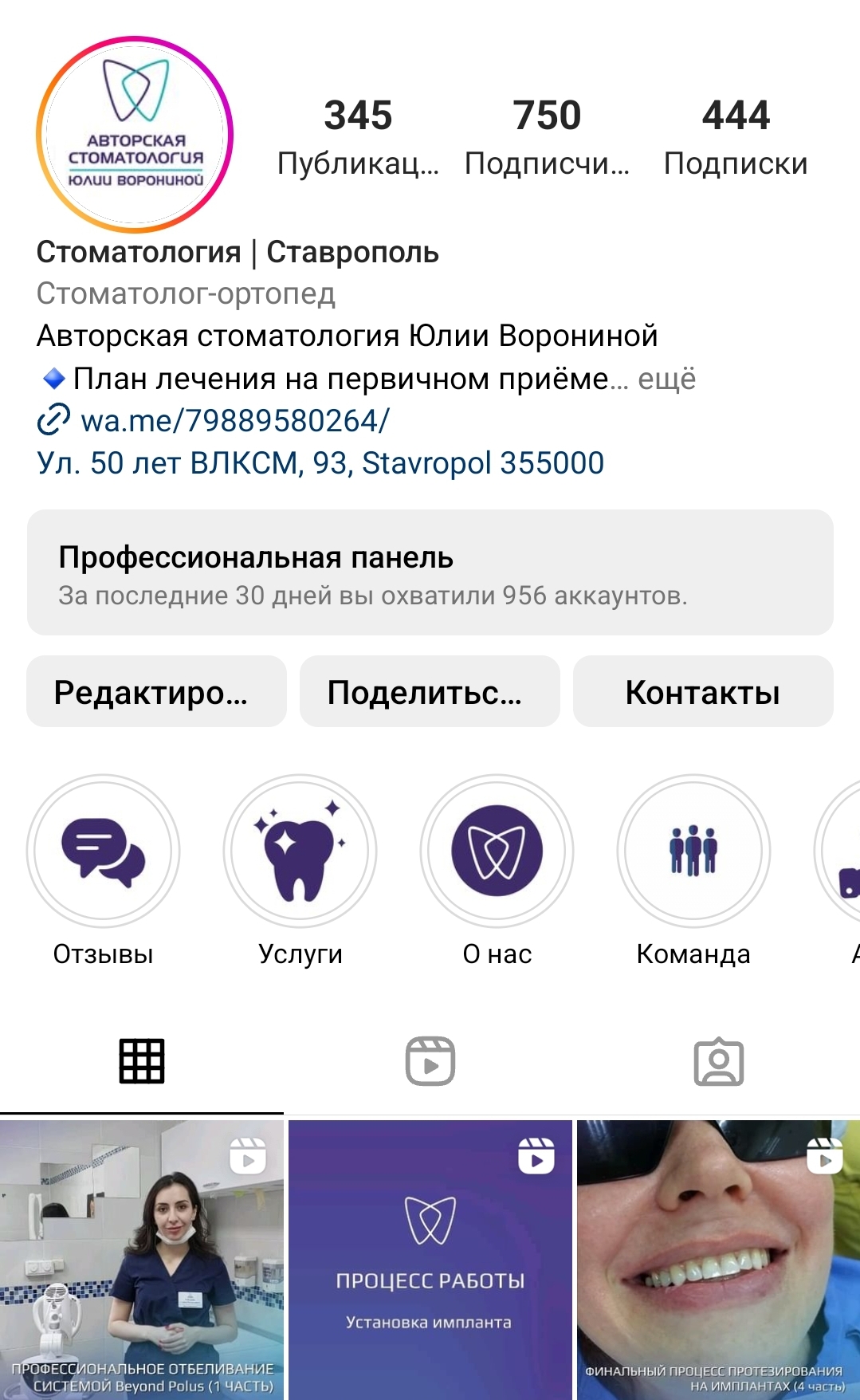The width and height of the screenshot is (860, 1400).
Task: Switch to the Reels tab
Action: coord(430,1062)
